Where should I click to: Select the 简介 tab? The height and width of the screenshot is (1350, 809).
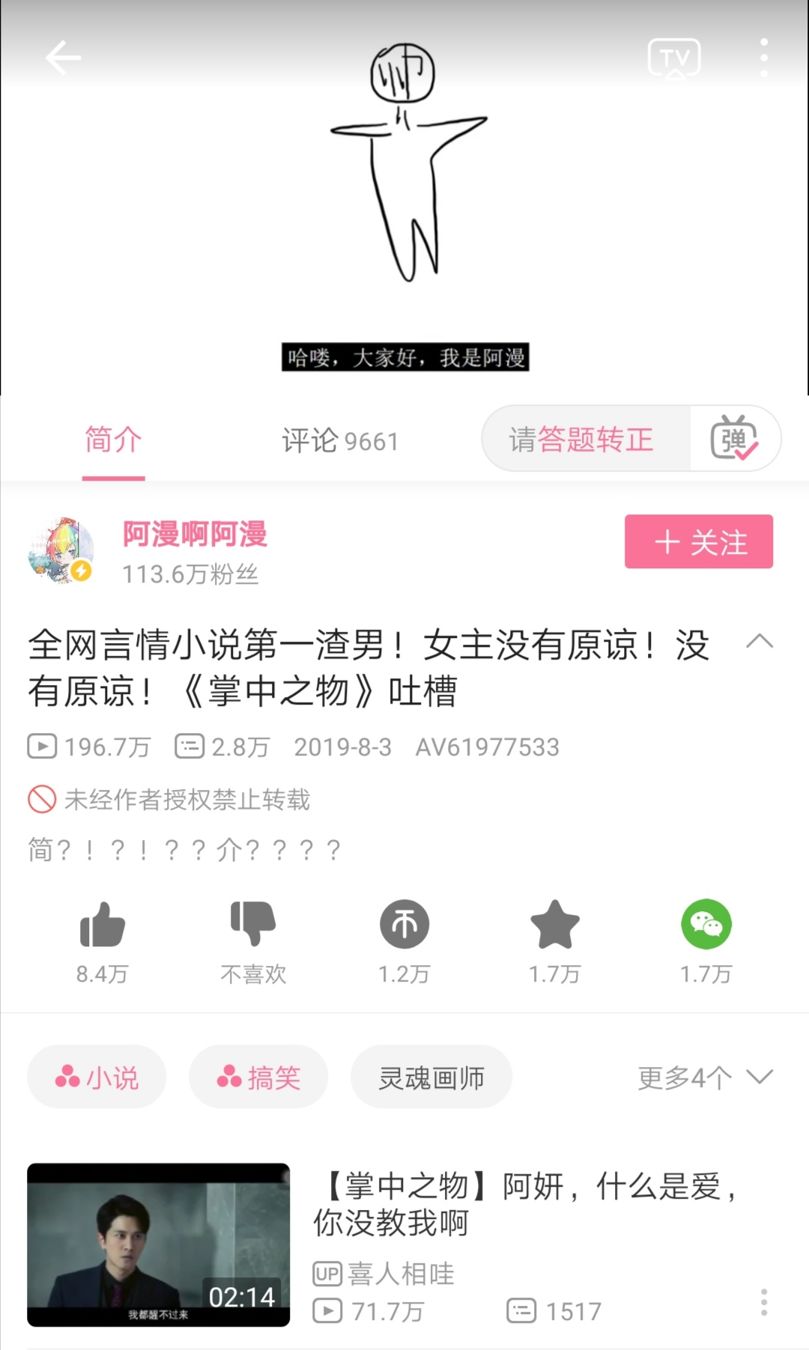[113, 440]
